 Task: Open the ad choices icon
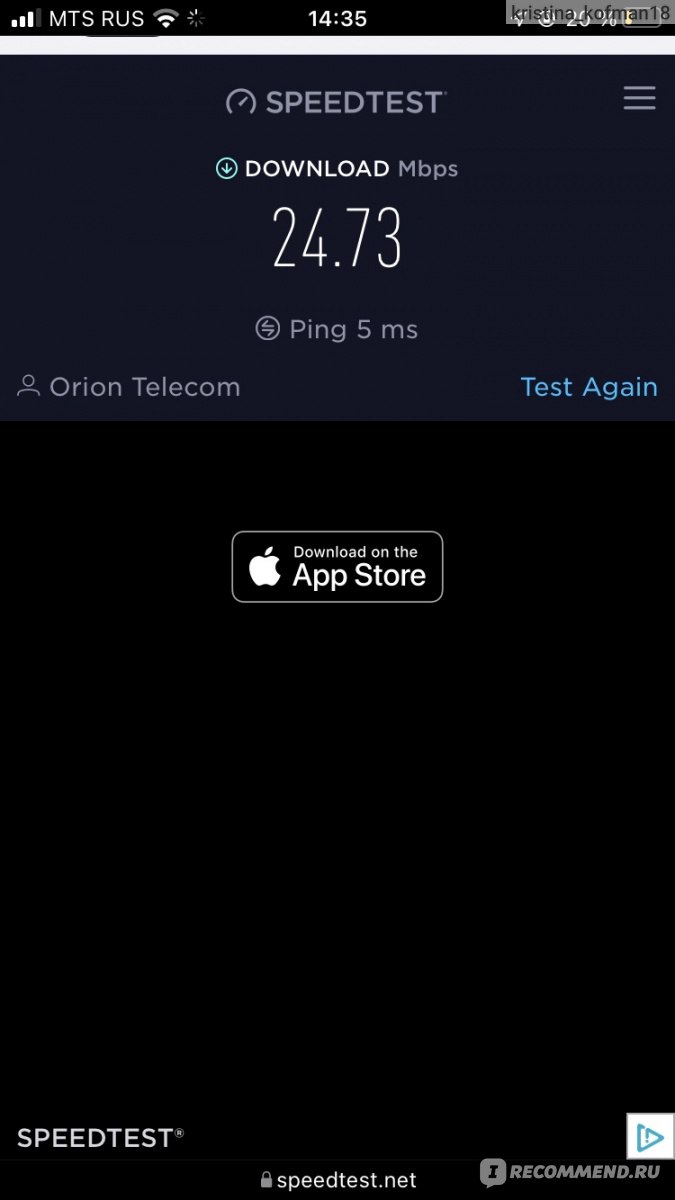pos(650,1137)
